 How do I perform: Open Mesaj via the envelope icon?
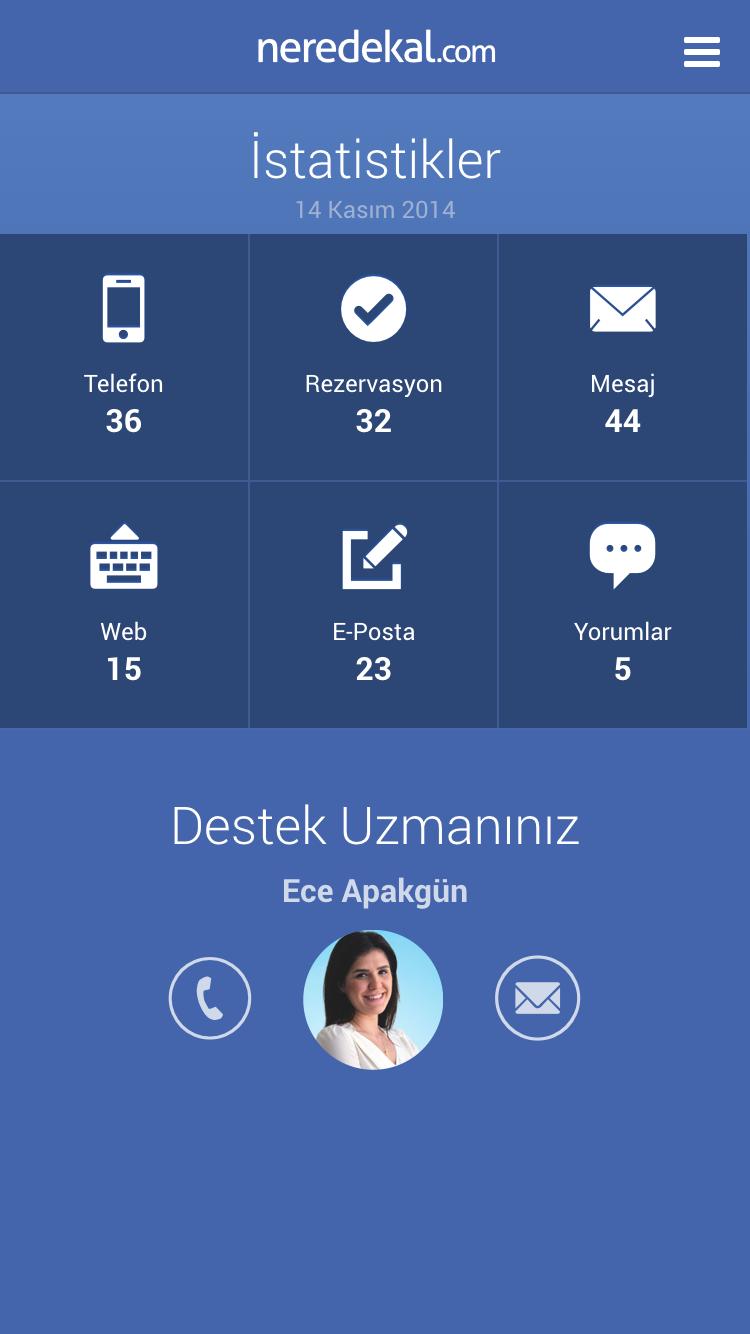[x=623, y=308]
